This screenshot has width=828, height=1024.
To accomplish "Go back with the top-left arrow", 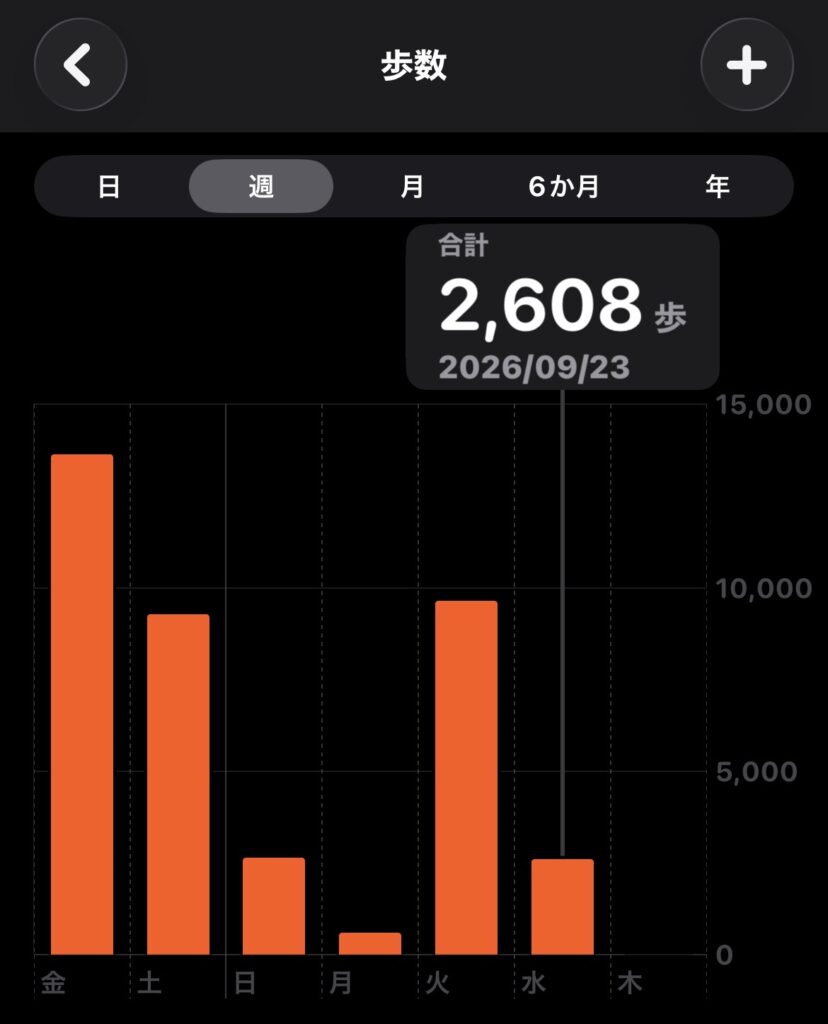I will (x=80, y=65).
